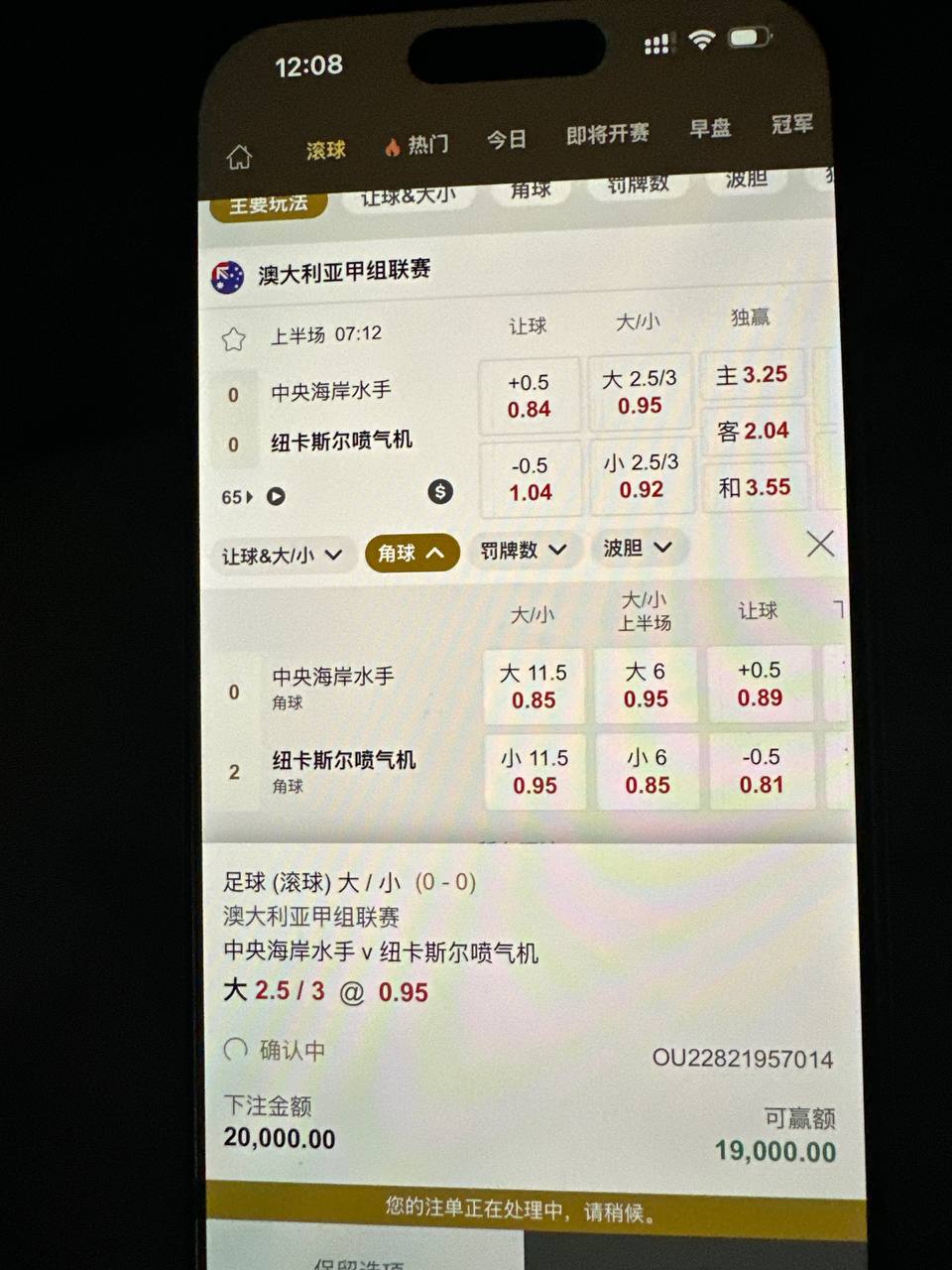
Task: Pick 和 3.55 draw odds
Action: click(x=754, y=487)
